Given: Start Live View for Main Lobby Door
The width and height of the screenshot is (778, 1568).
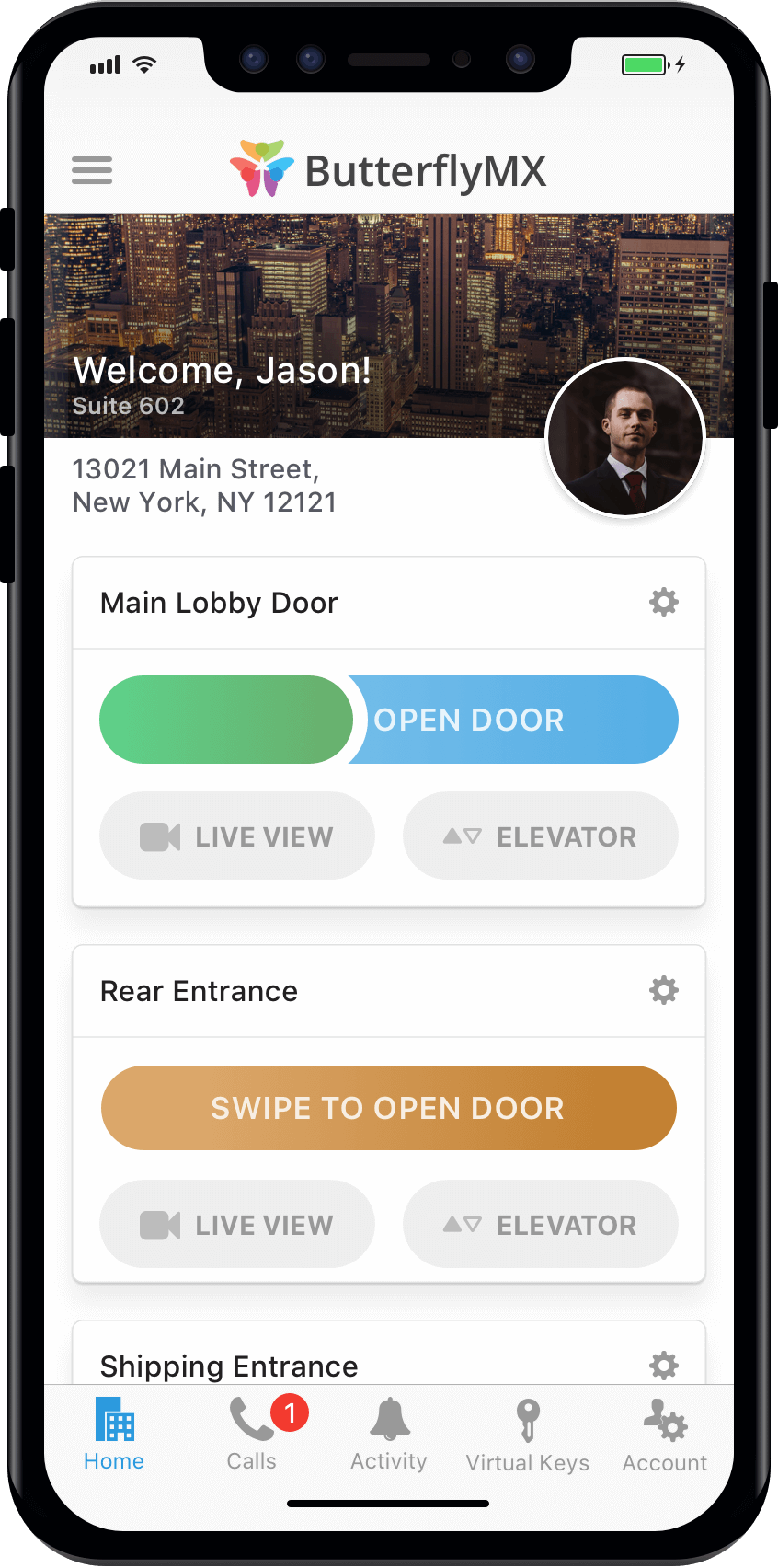Looking at the screenshot, I should click(237, 836).
